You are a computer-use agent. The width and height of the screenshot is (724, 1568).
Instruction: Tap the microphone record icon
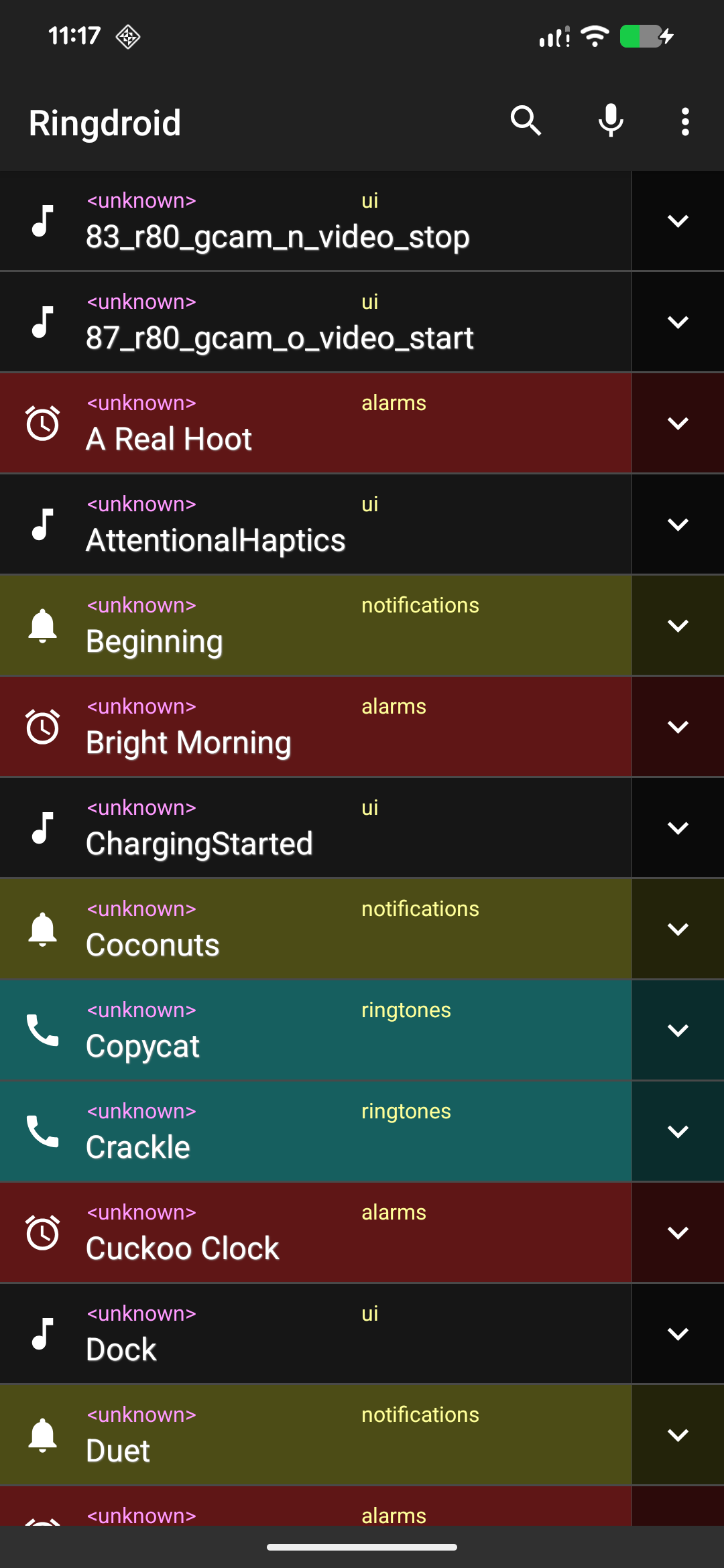pyautogui.click(x=611, y=122)
